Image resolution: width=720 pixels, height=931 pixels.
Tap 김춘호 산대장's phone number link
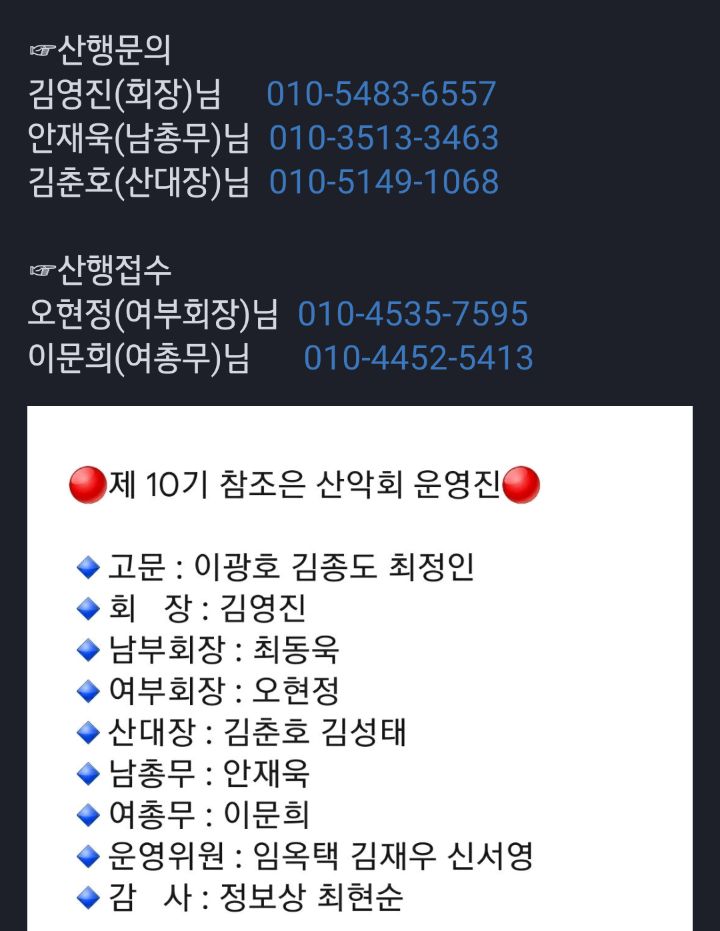coord(384,182)
